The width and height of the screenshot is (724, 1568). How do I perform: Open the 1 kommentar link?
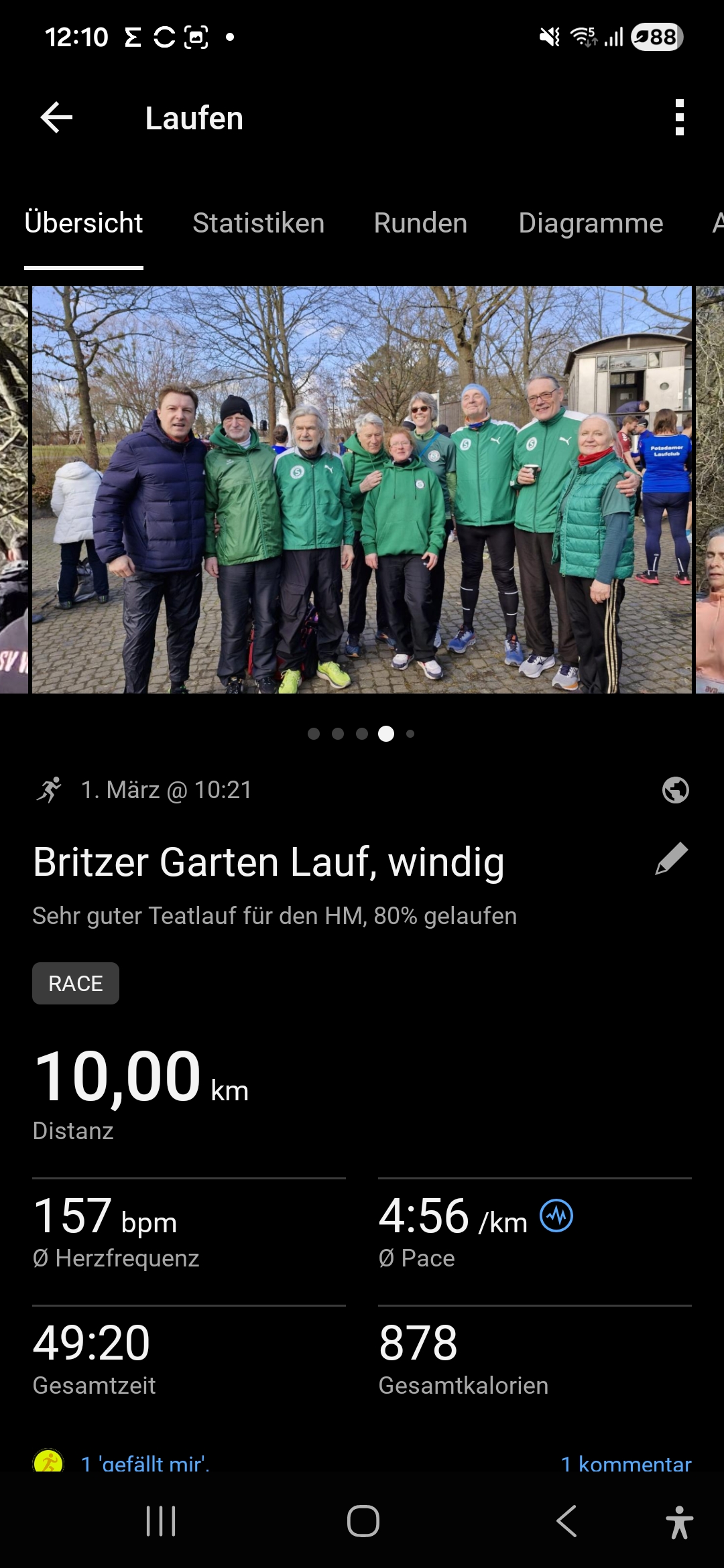coord(625,1463)
